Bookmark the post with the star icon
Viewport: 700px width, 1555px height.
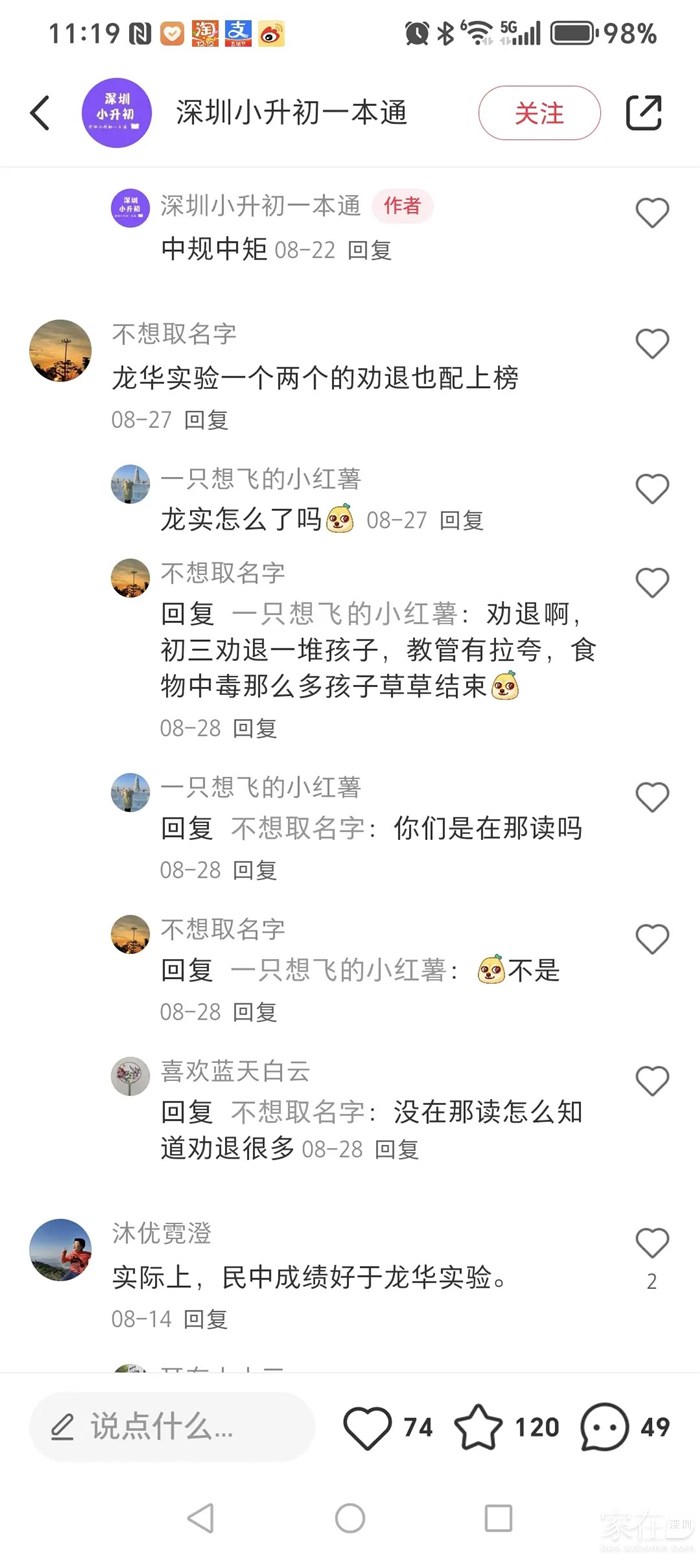(479, 1427)
